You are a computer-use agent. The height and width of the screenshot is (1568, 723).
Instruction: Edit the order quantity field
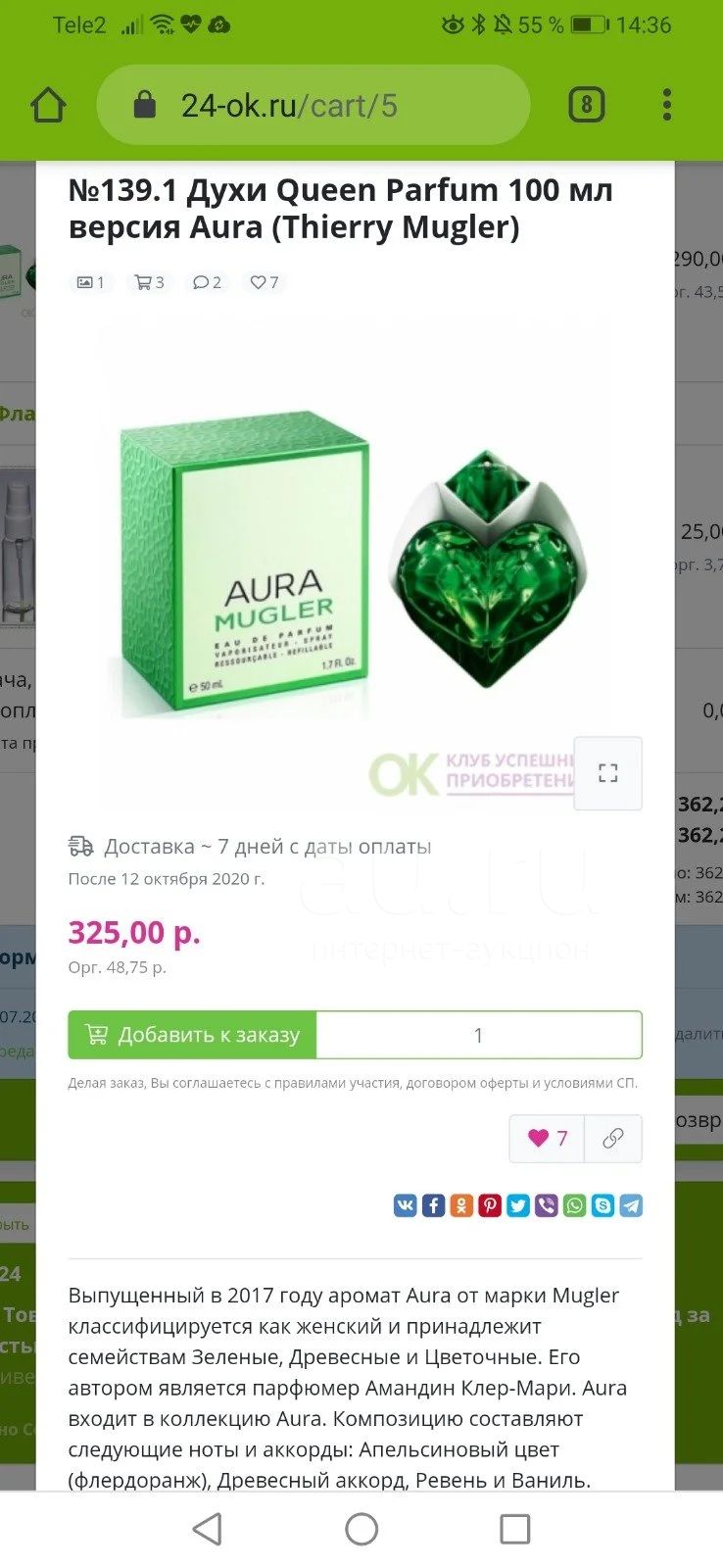(478, 1035)
